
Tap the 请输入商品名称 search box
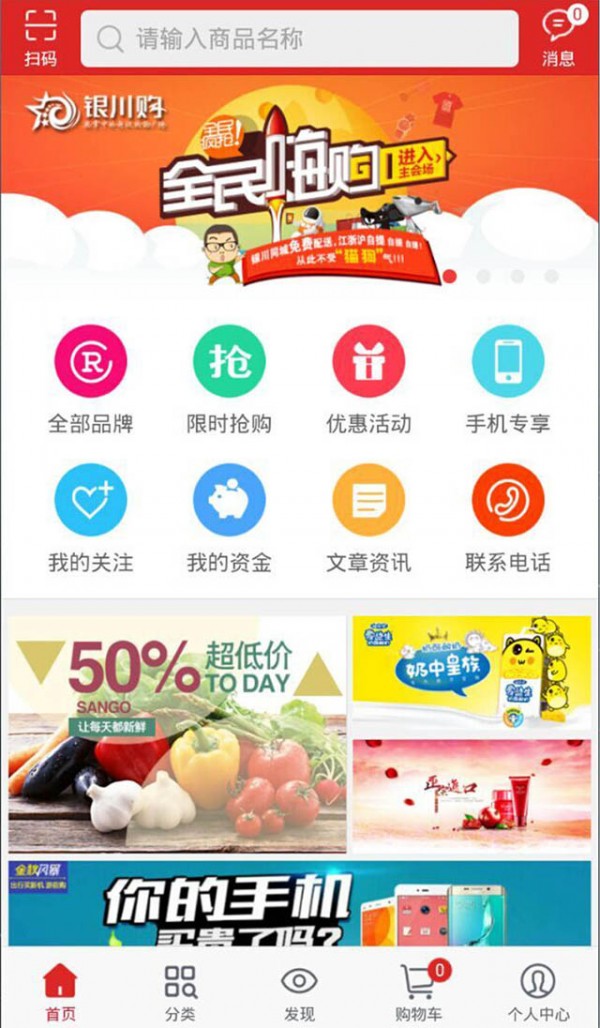[x=300, y=39]
